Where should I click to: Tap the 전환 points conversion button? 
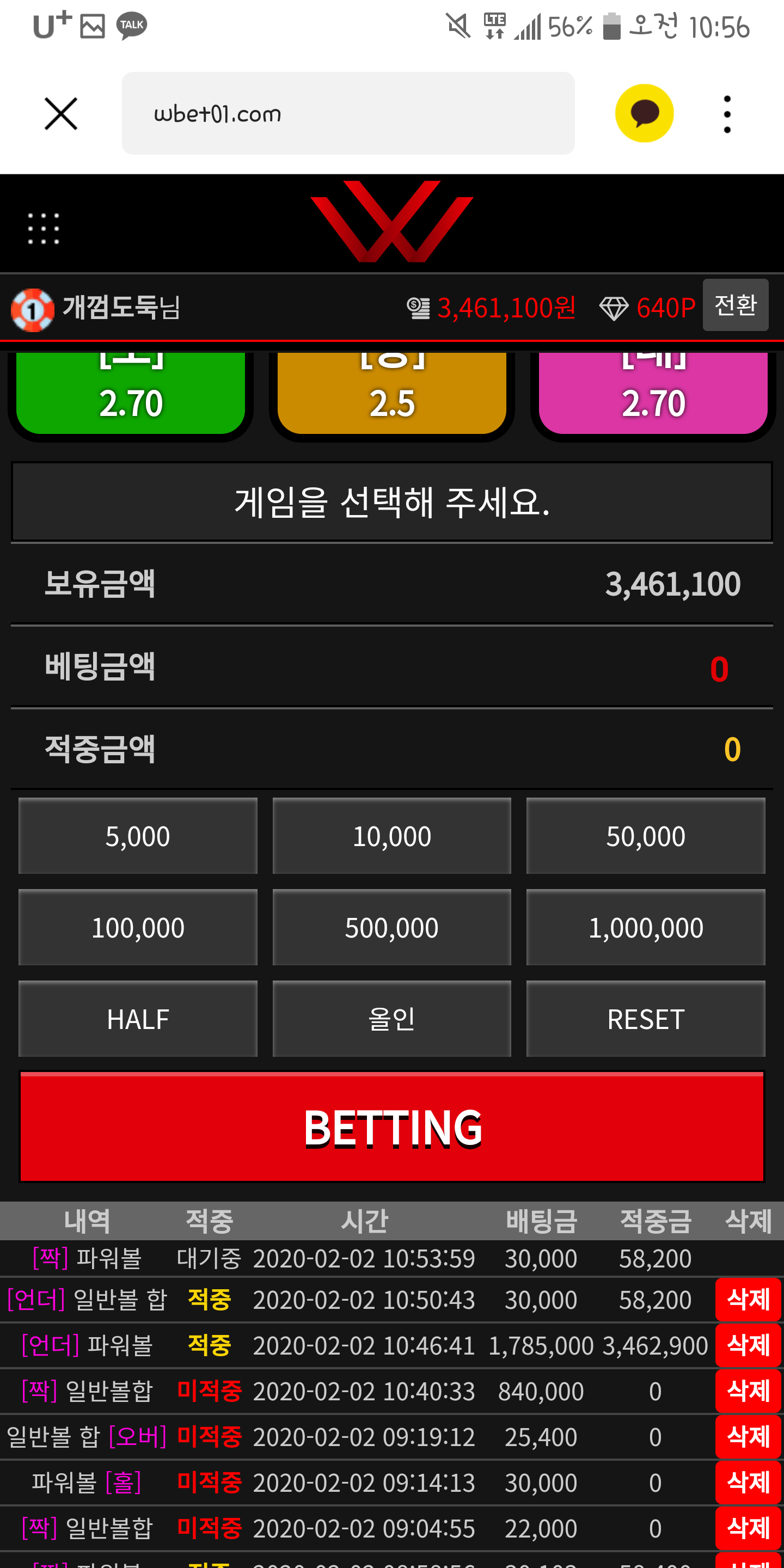734,305
